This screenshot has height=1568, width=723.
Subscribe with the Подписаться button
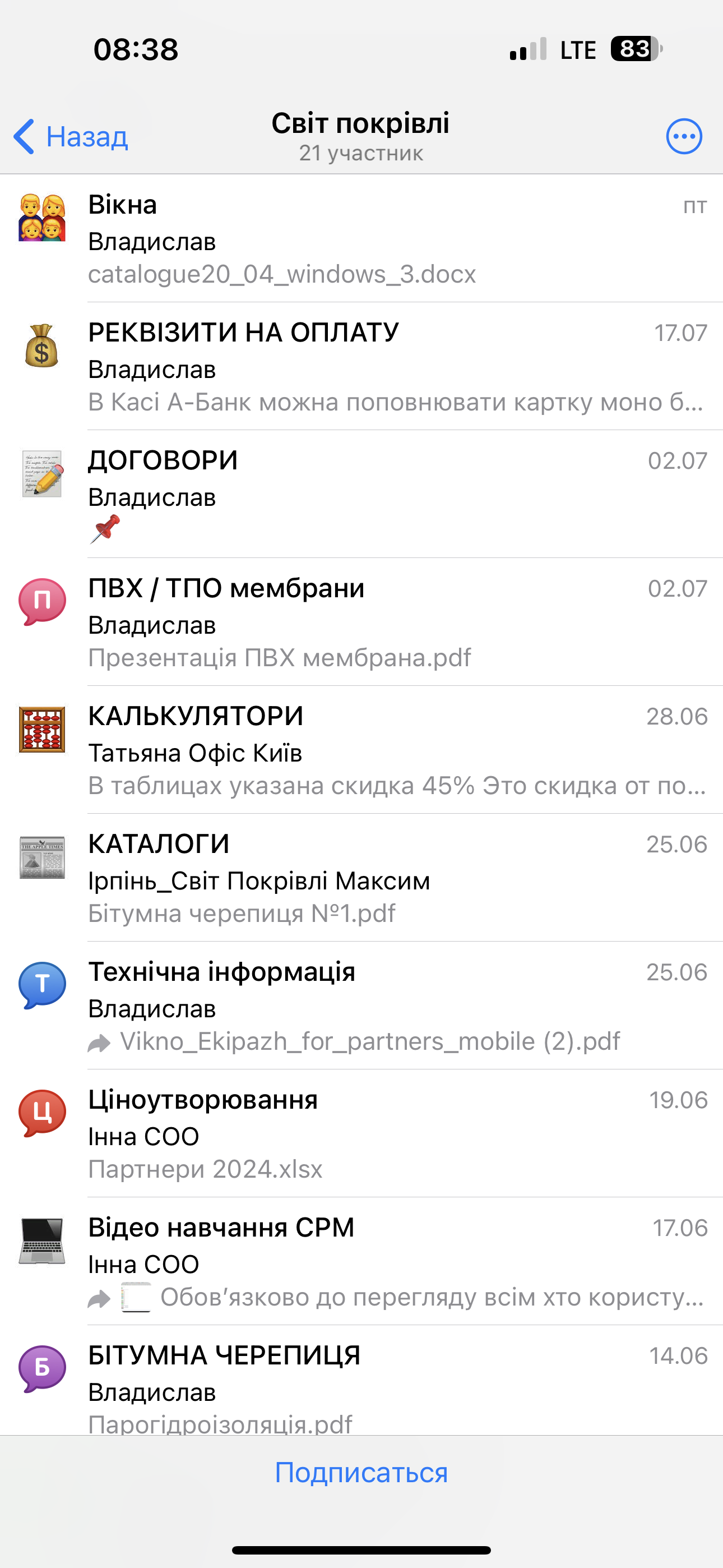coord(361,1473)
